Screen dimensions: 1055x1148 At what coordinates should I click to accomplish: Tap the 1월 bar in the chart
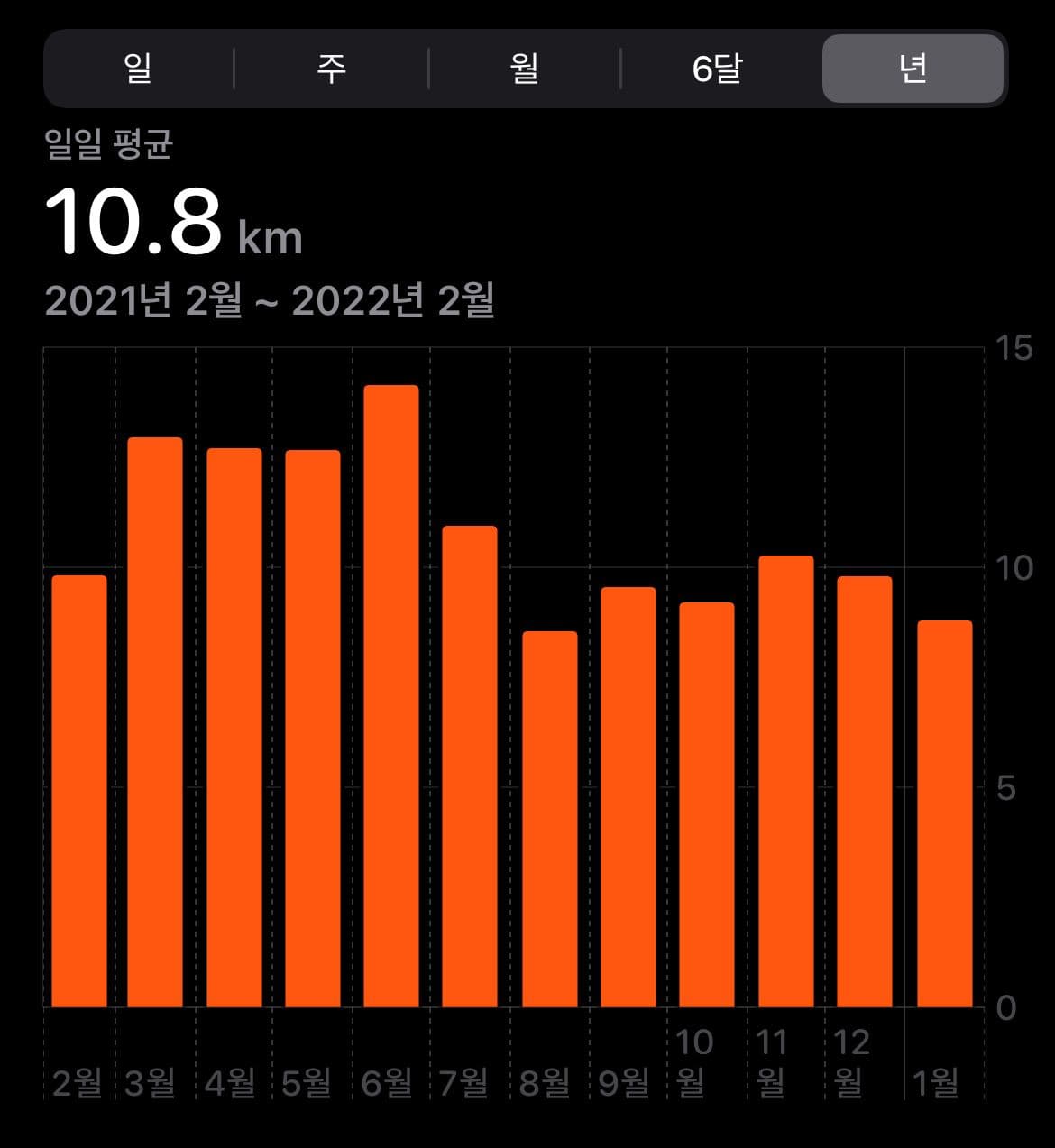[x=944, y=813]
